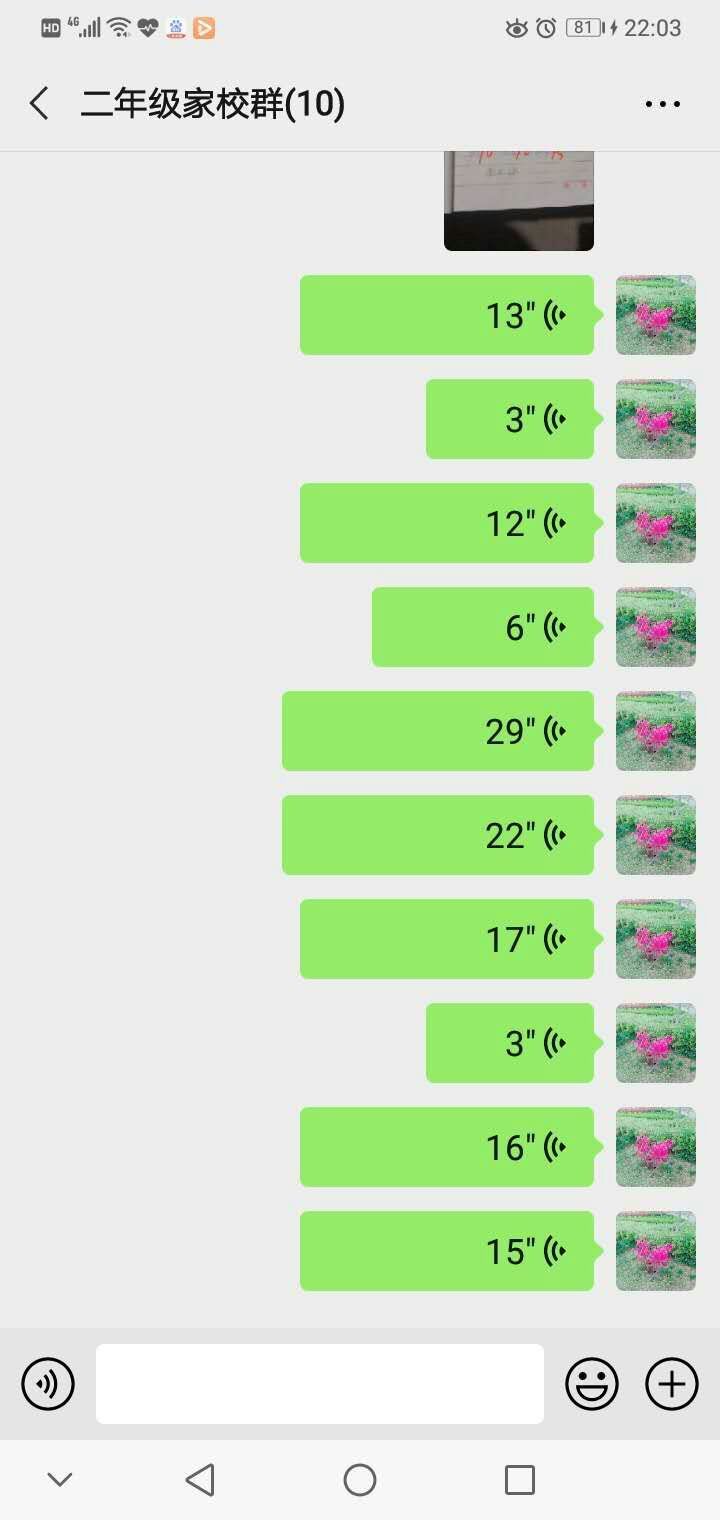Play the 15-second voice message
Screen dimensions: 720x1520
tap(447, 1251)
